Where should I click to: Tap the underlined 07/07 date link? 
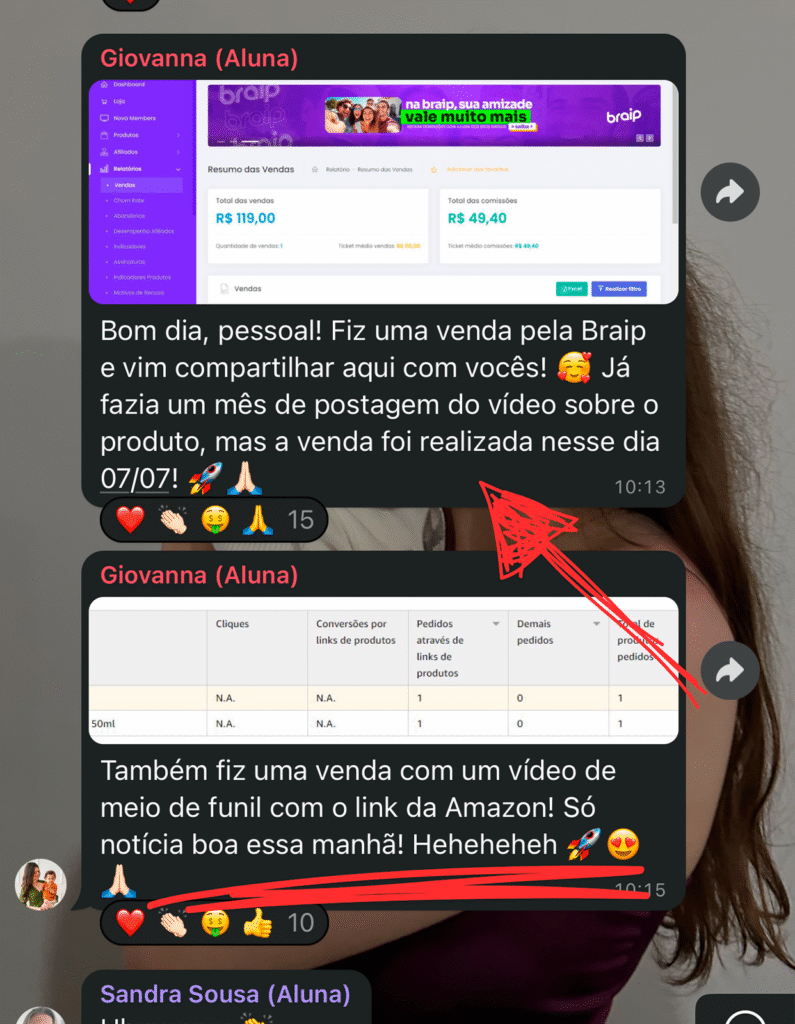tap(136, 479)
